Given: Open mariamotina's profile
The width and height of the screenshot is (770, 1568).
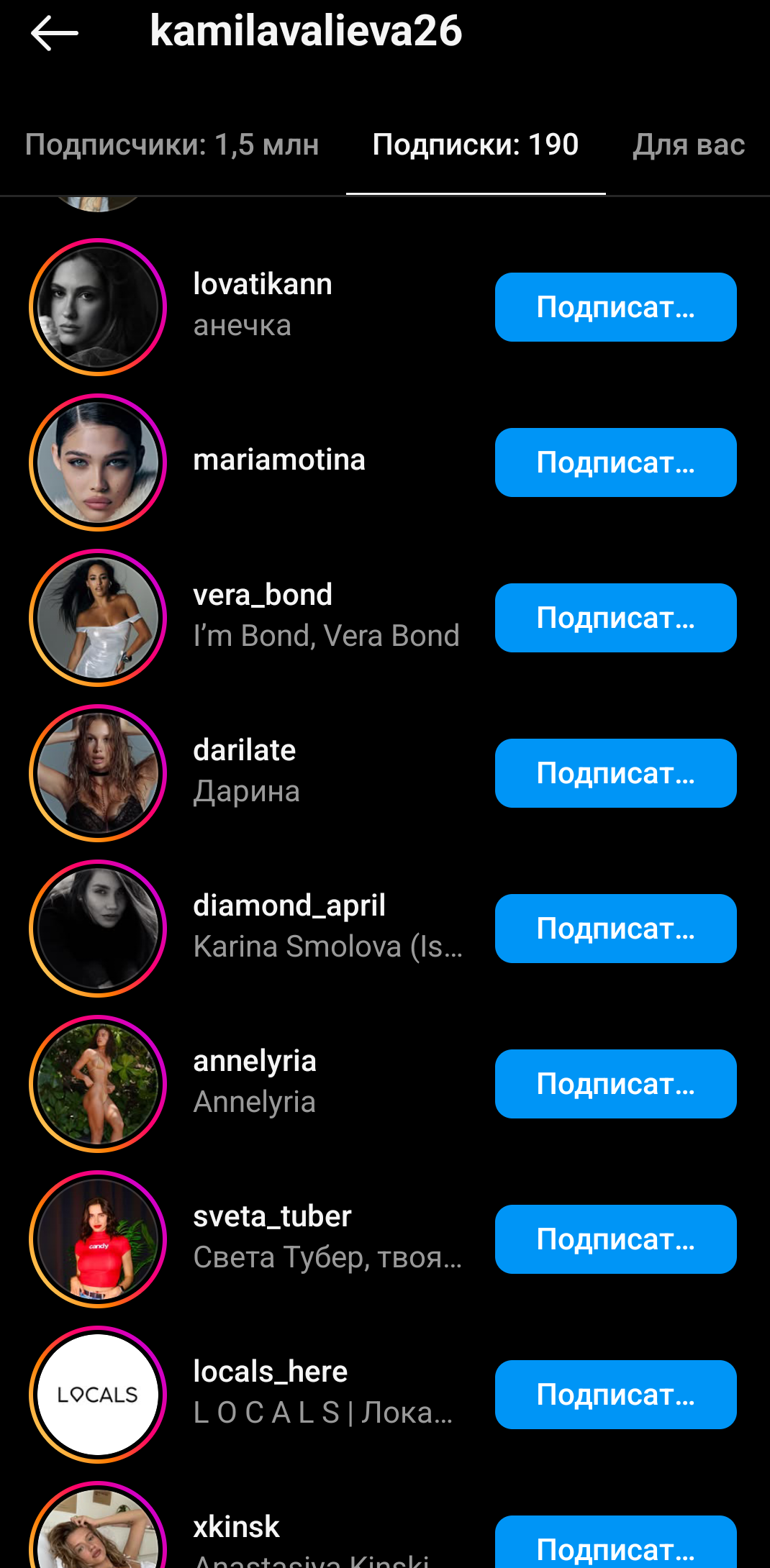Looking at the screenshot, I should pos(279,460).
